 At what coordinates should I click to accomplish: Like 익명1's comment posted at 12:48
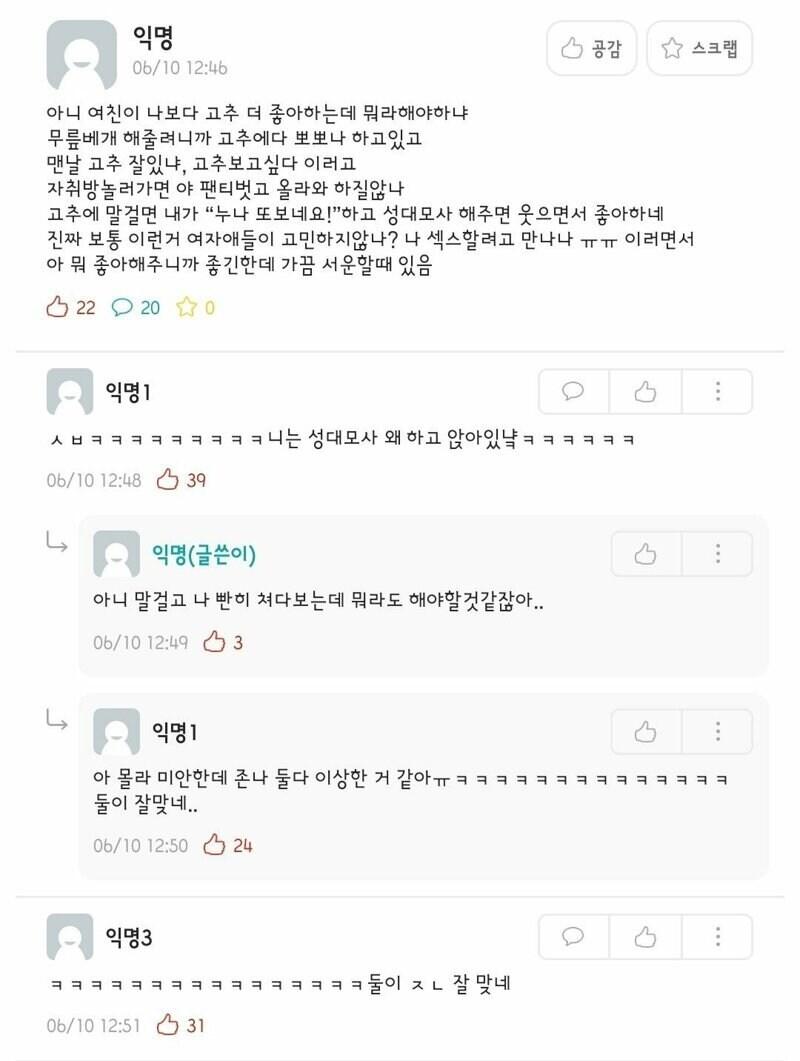646,391
